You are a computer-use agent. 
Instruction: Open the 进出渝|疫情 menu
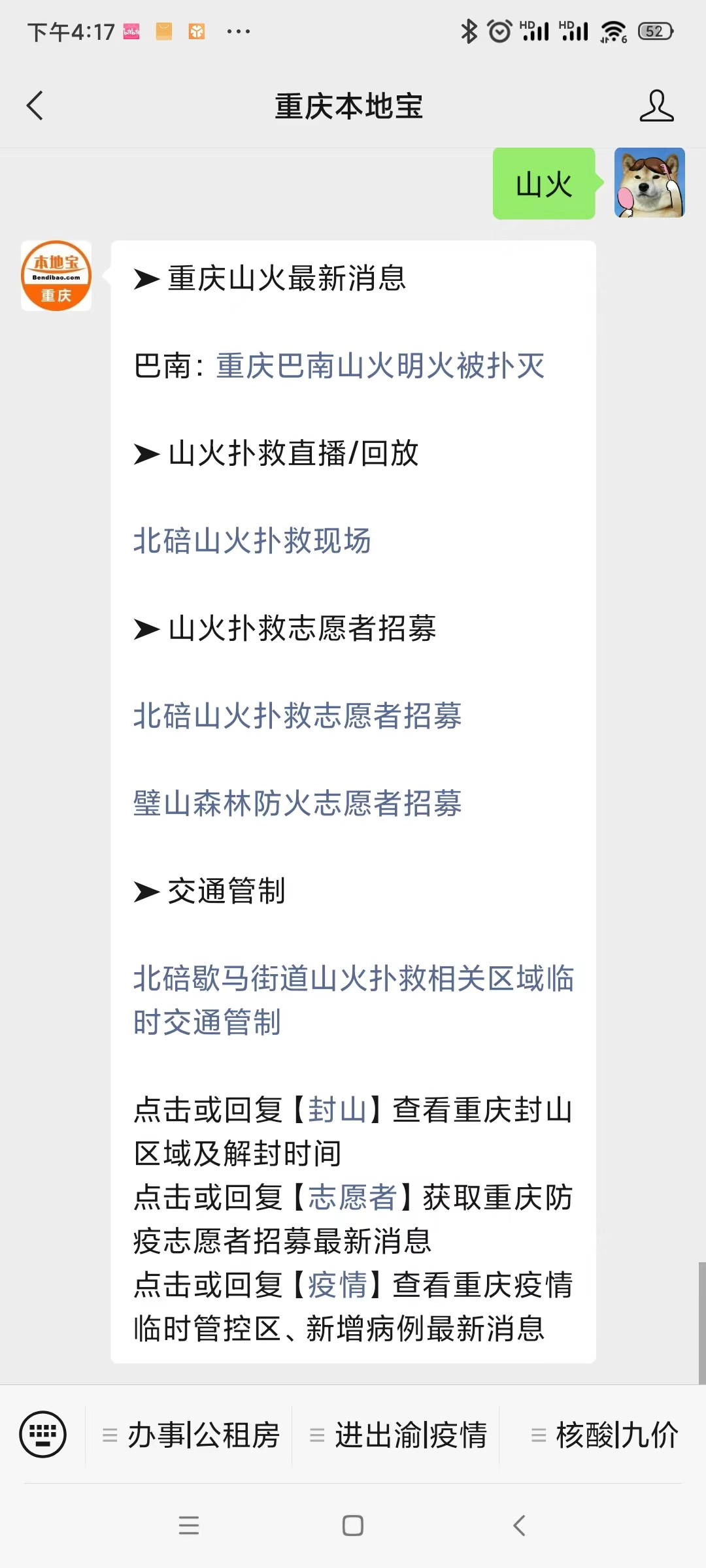click(399, 1435)
